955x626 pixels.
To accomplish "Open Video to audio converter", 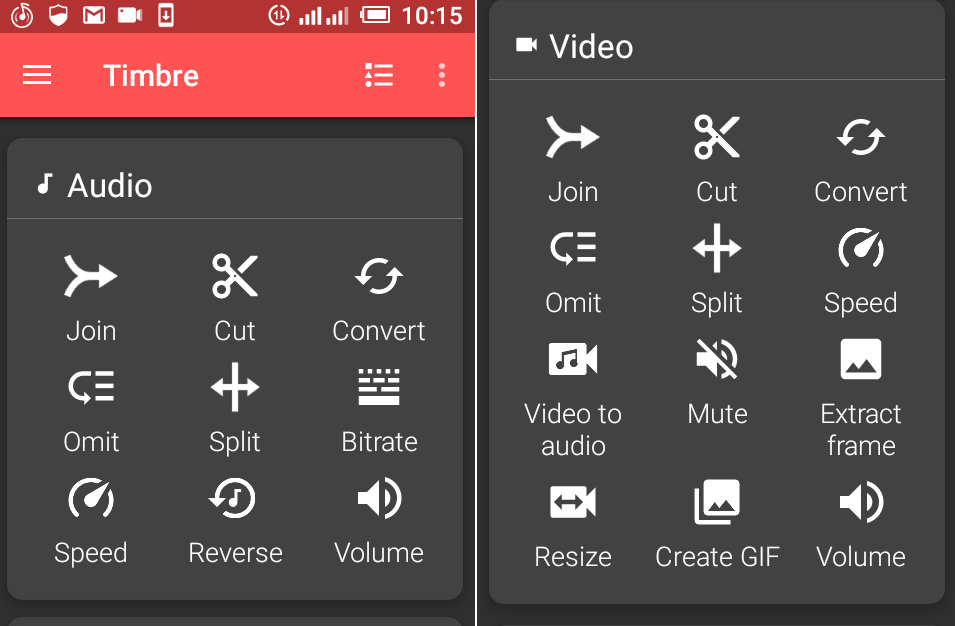I will (573, 397).
